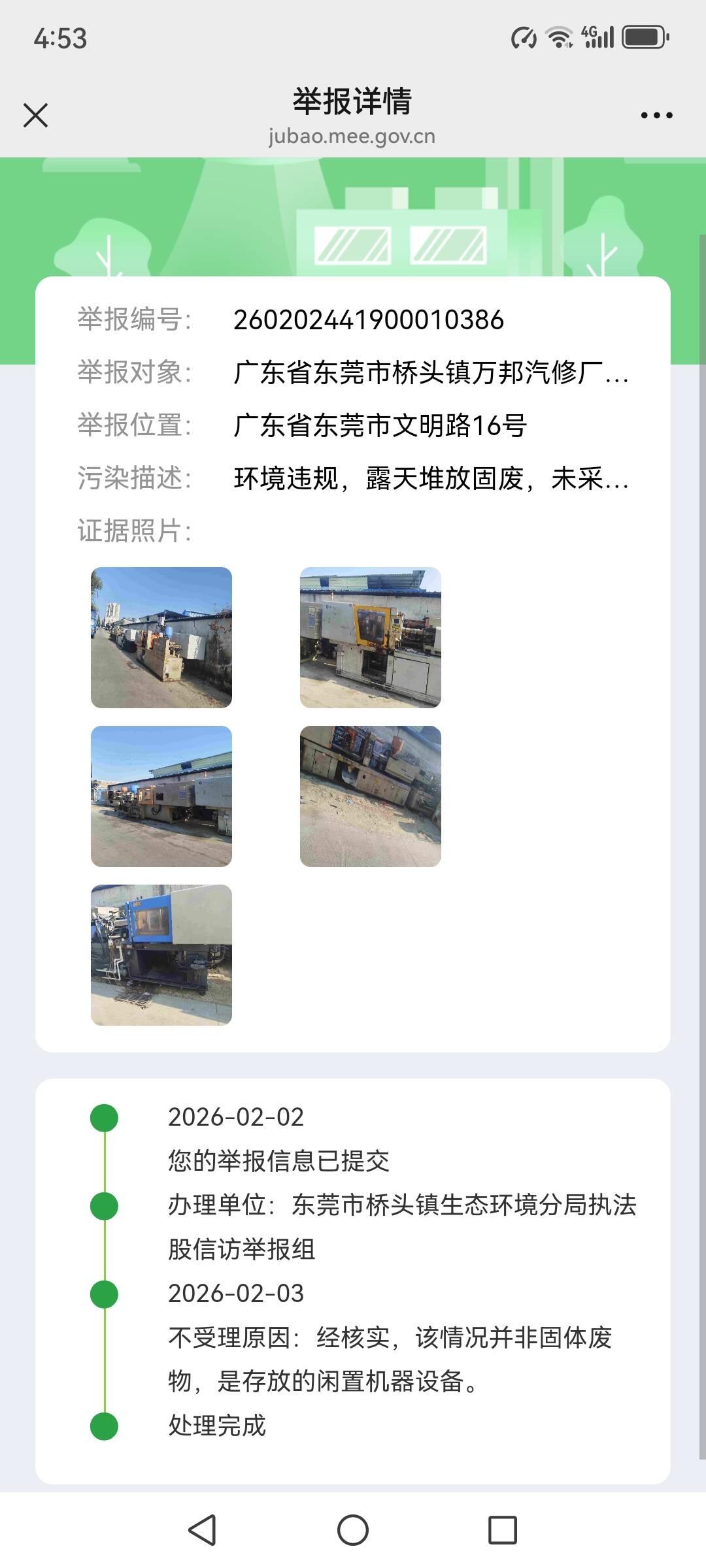The height and width of the screenshot is (1568, 706).
Task: Enlarge third evidence photo of shed row
Action: coord(161,796)
